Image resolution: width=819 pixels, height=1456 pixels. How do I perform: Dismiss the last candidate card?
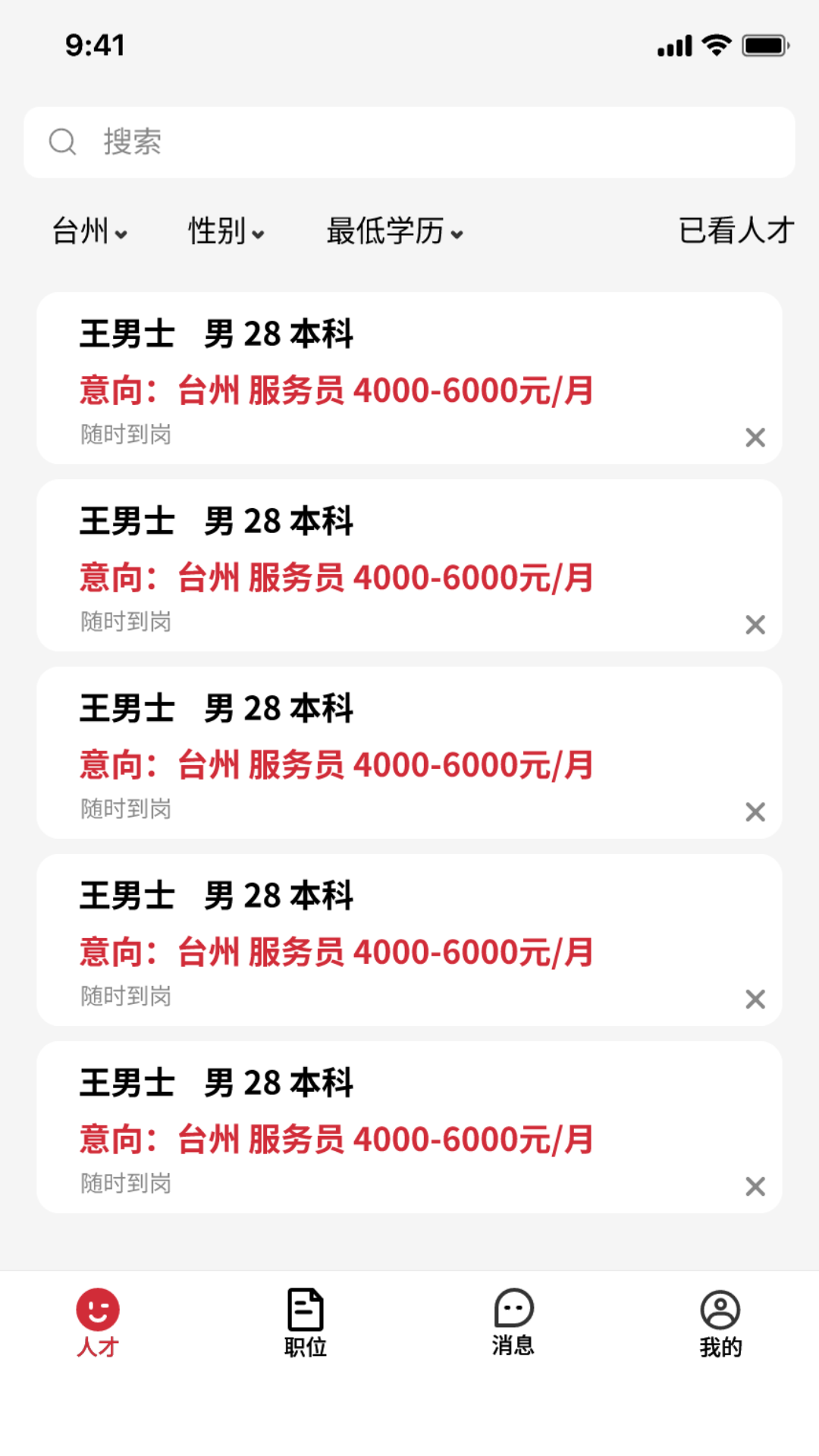[755, 1186]
